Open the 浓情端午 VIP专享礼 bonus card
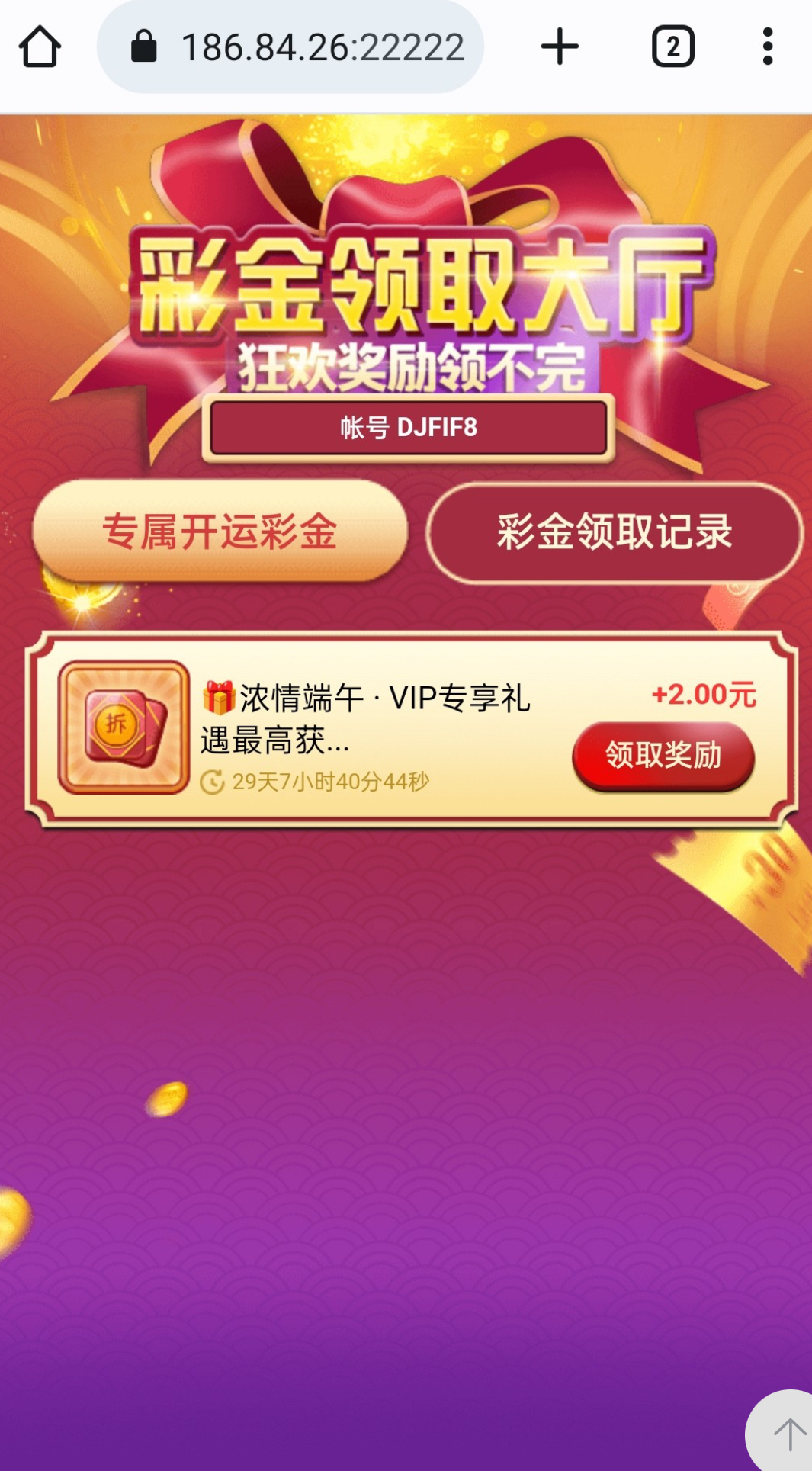Image resolution: width=812 pixels, height=1471 pixels. (366, 718)
